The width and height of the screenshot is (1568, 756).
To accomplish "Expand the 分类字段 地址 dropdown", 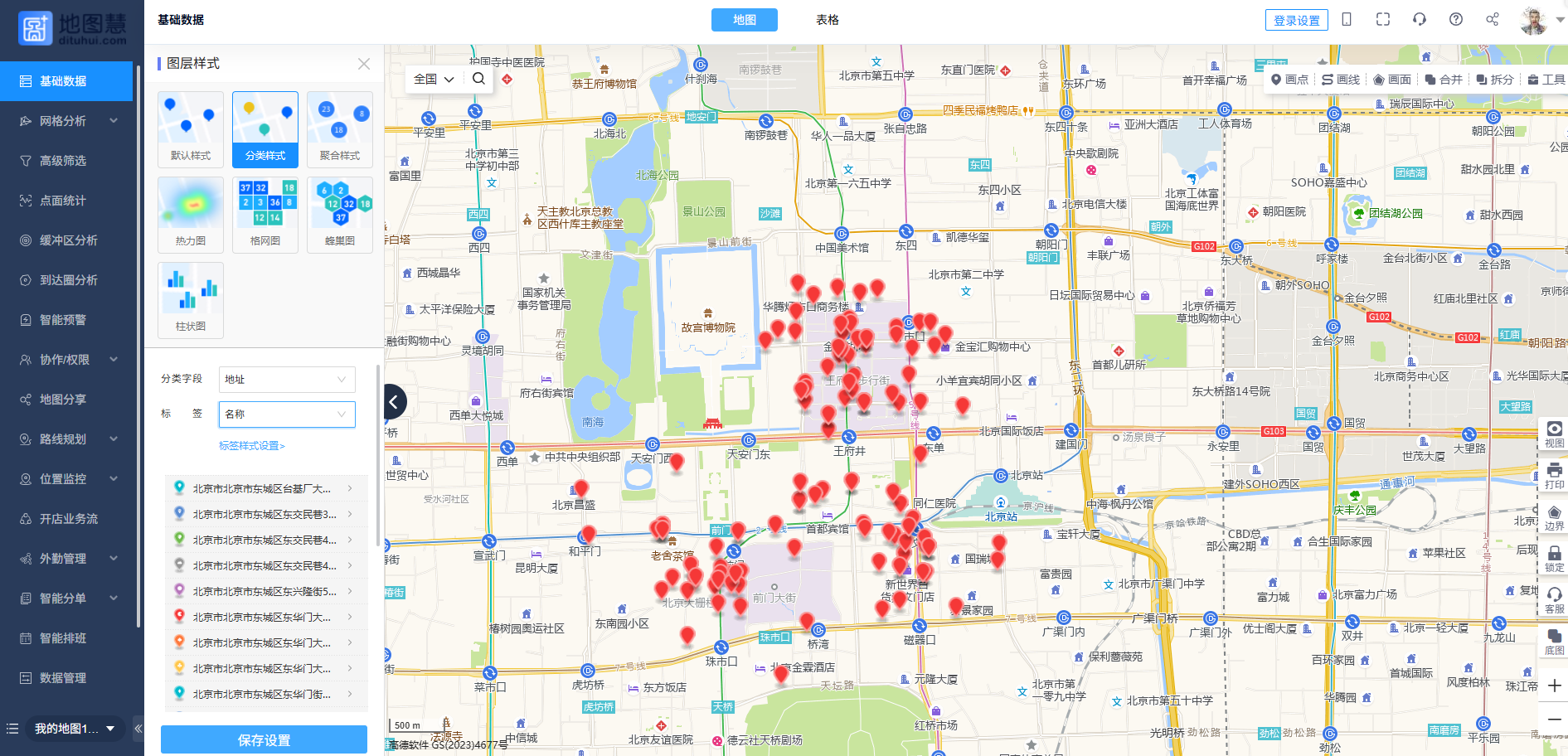I will click(286, 380).
